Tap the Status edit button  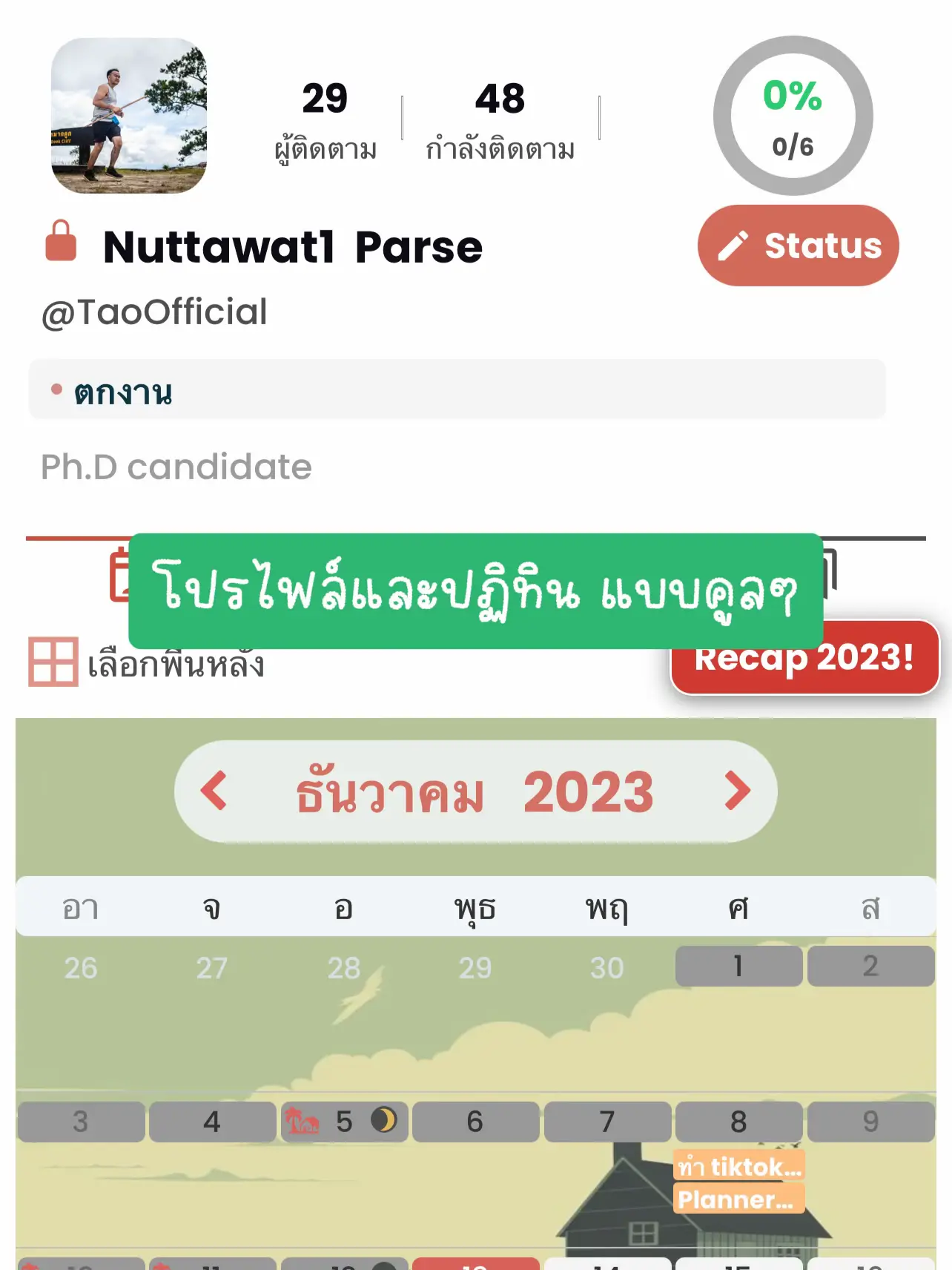[x=798, y=246]
